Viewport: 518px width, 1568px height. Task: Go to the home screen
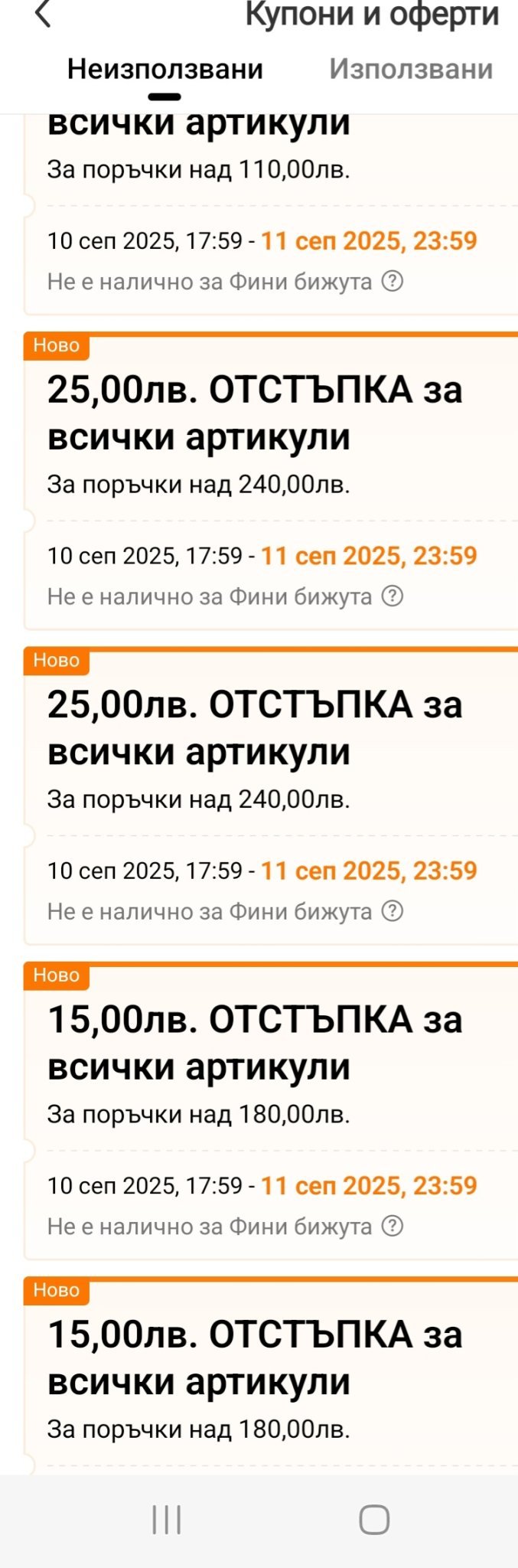[x=374, y=1520]
